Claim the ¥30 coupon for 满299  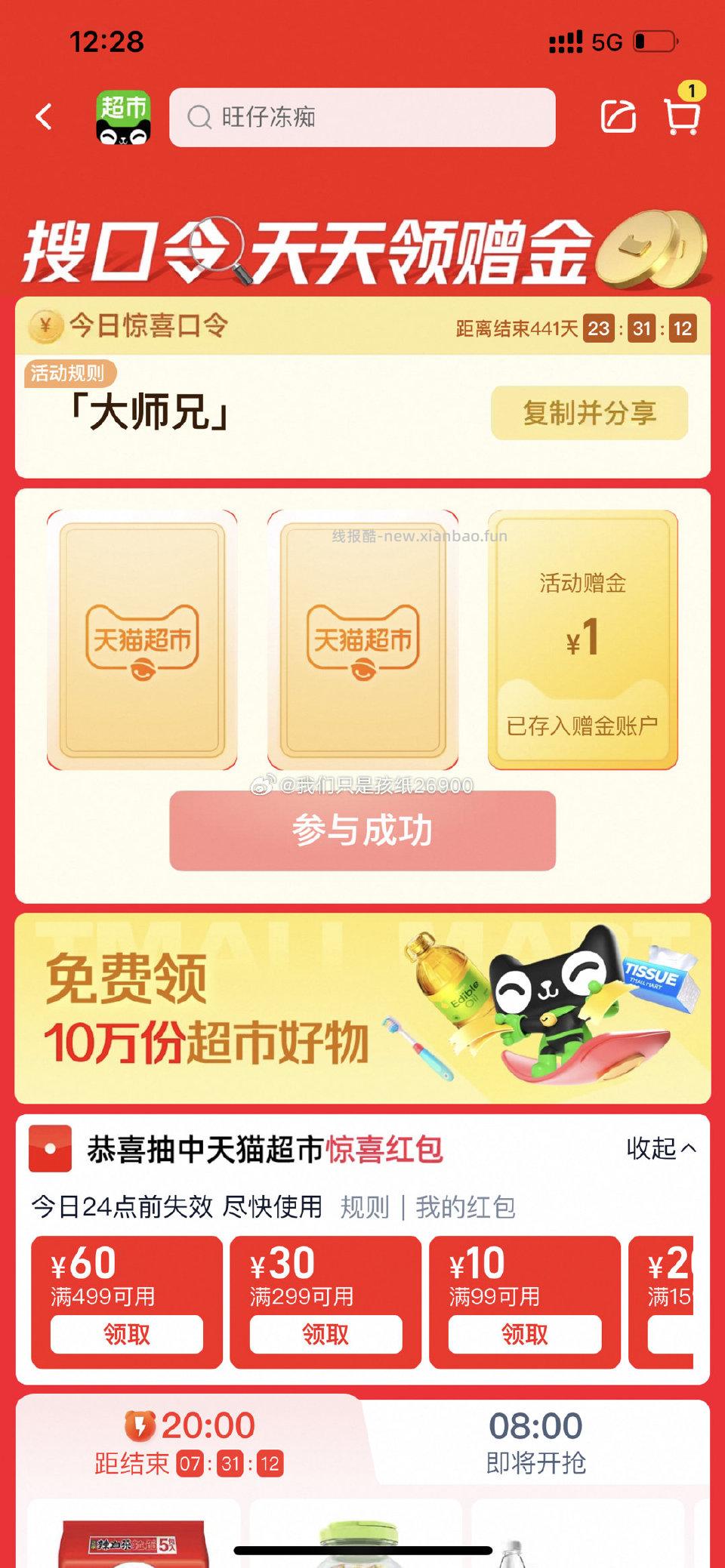325,1334
